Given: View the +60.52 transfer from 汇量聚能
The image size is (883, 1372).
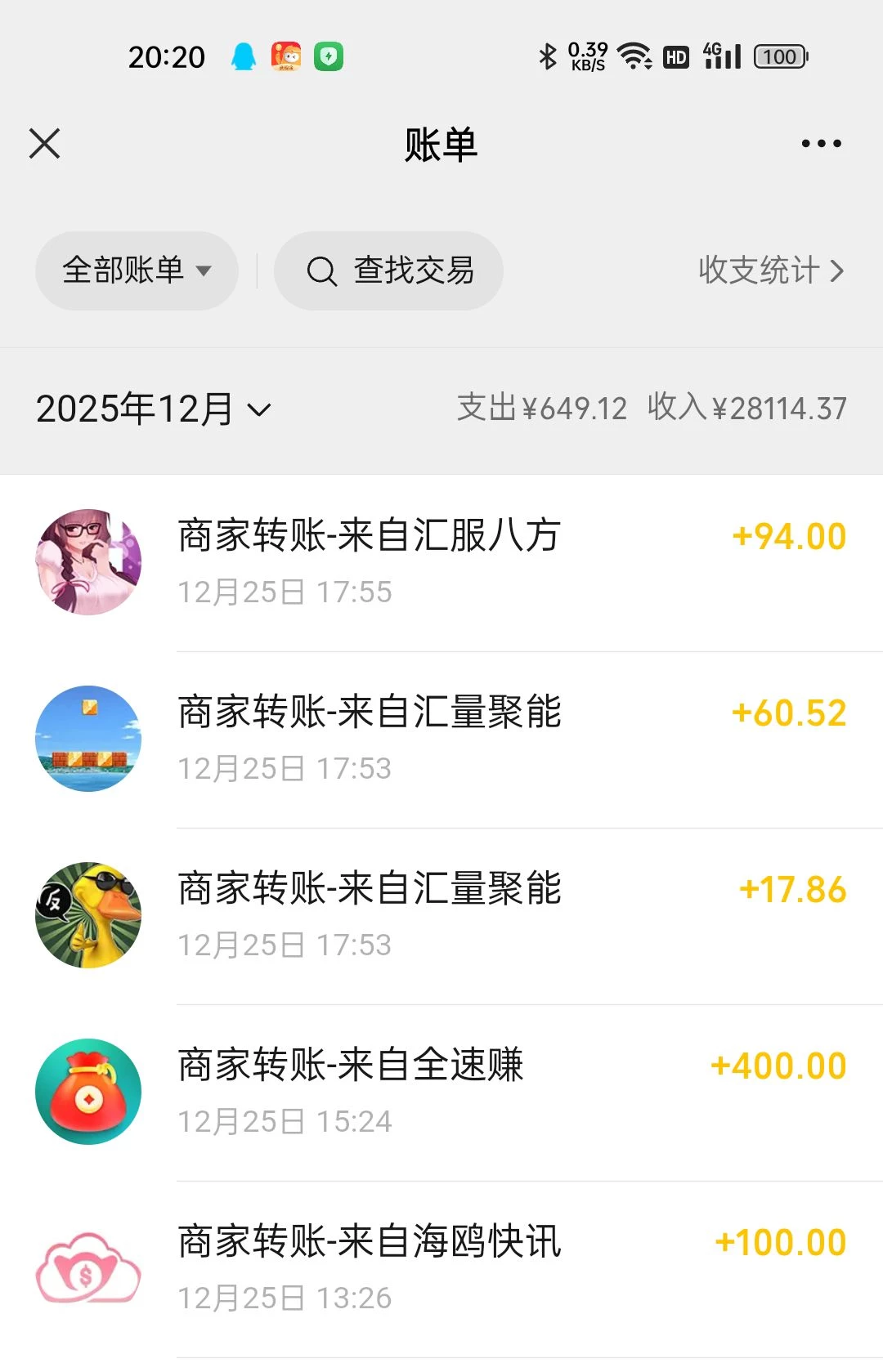Looking at the screenshot, I should 441,739.
